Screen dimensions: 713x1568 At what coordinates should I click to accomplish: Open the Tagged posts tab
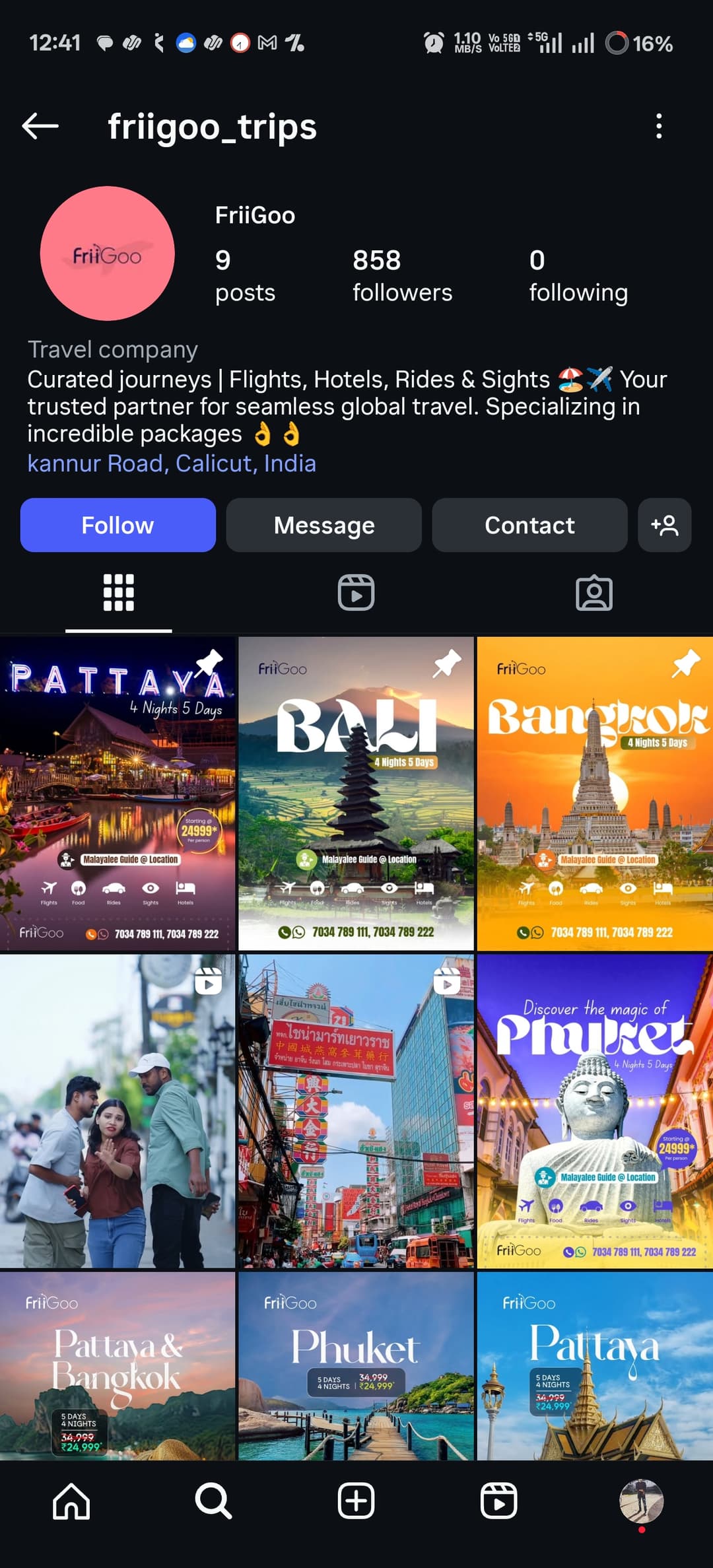pos(594,592)
